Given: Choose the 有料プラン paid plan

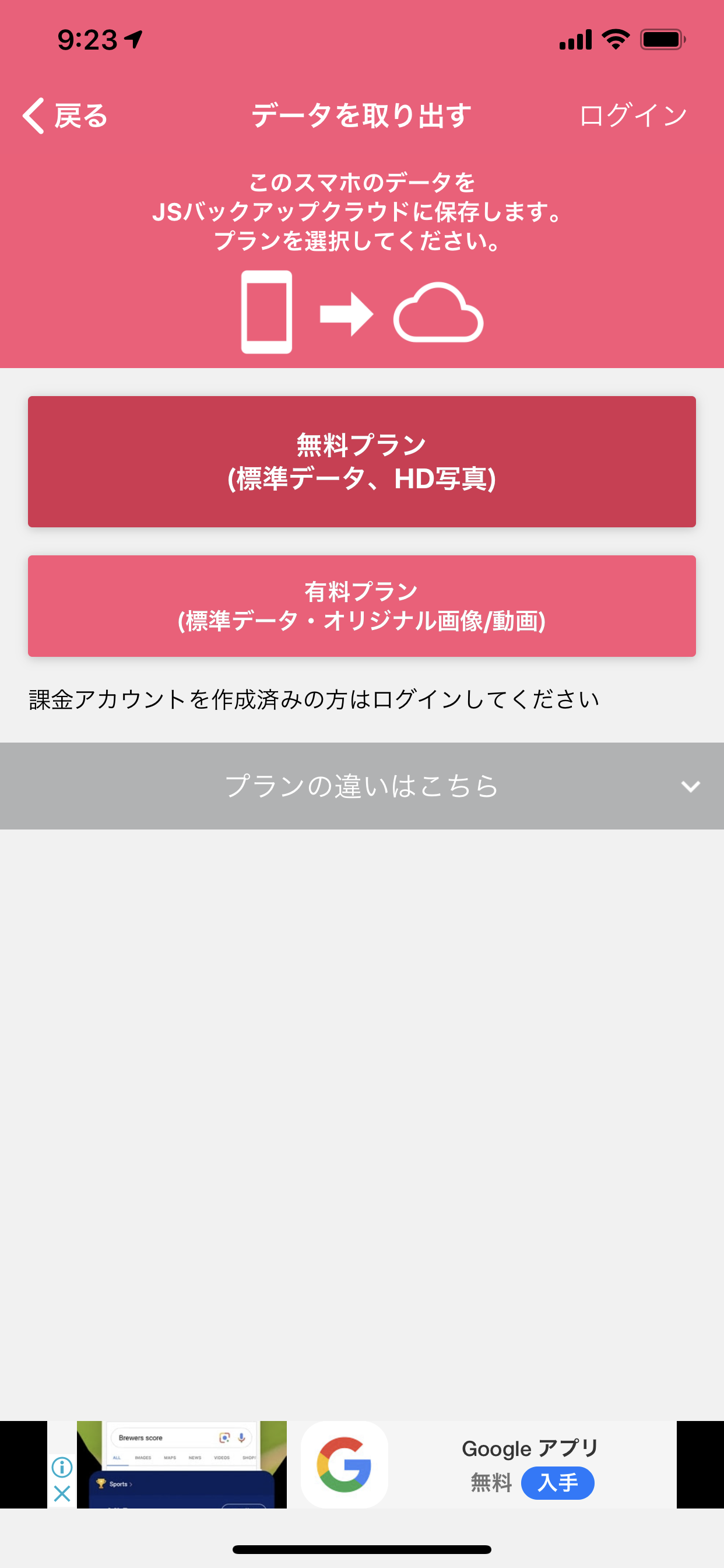Looking at the screenshot, I should [x=362, y=605].
